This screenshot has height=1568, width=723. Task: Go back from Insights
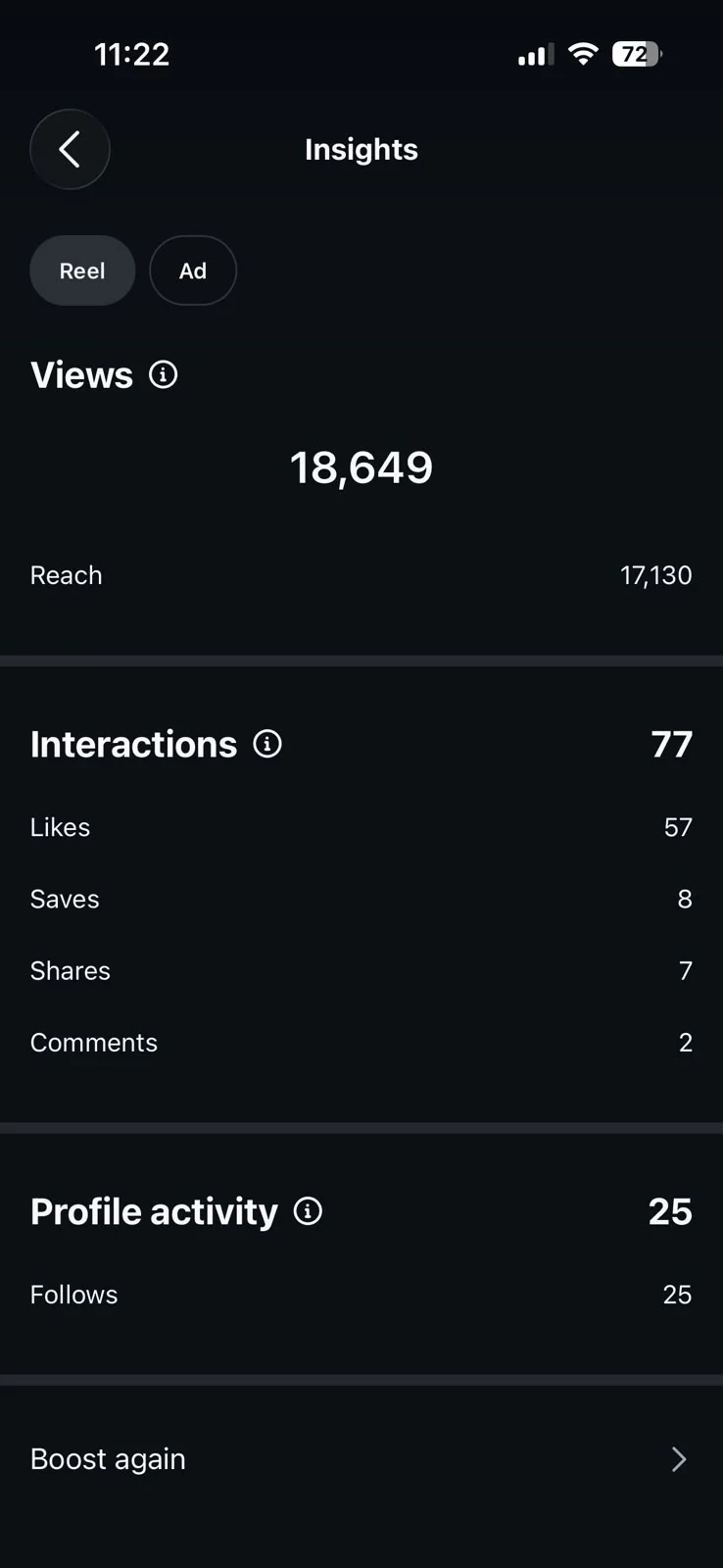pyautogui.click(x=70, y=149)
